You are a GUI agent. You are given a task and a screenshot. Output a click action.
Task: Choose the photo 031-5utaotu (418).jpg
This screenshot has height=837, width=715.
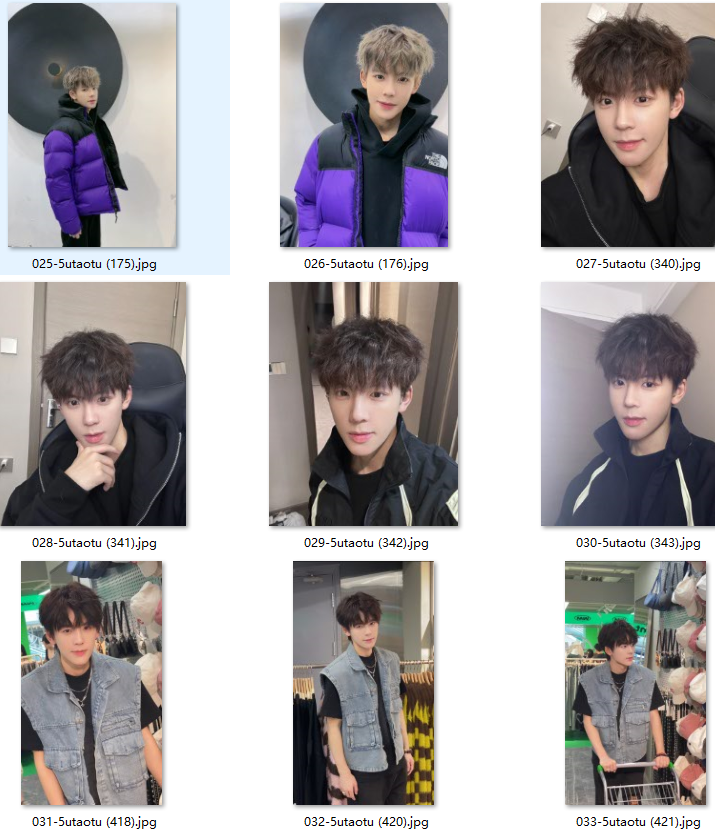92,683
